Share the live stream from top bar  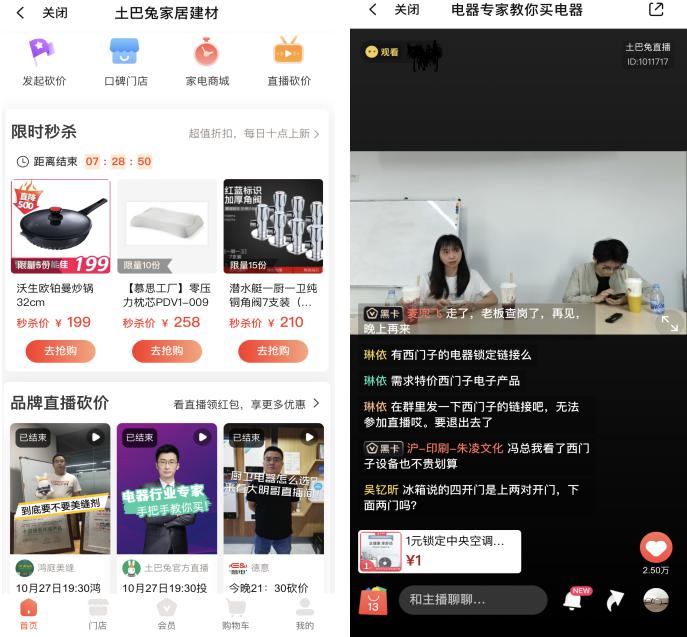[x=656, y=10]
